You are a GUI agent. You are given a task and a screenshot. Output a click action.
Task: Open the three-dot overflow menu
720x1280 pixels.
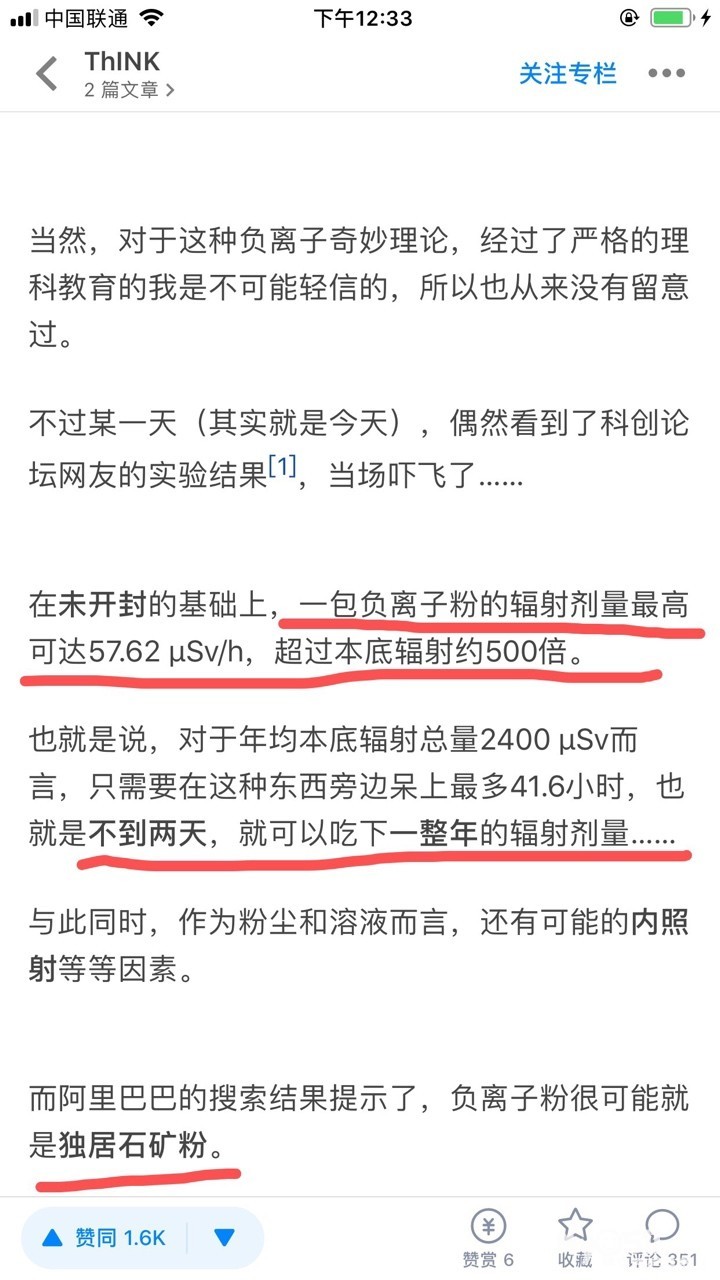(x=667, y=73)
